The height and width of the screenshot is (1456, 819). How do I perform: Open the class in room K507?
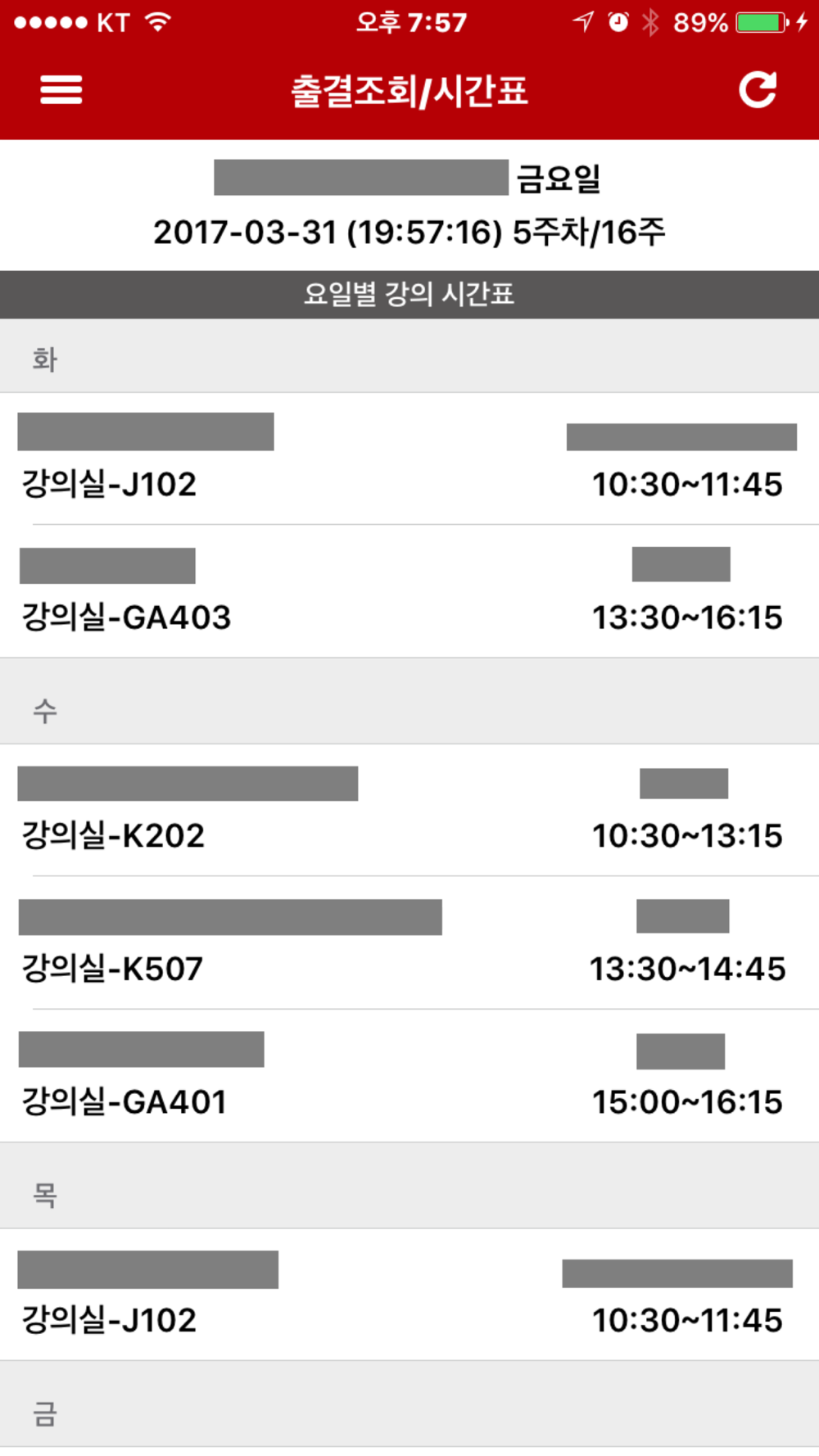click(x=409, y=943)
